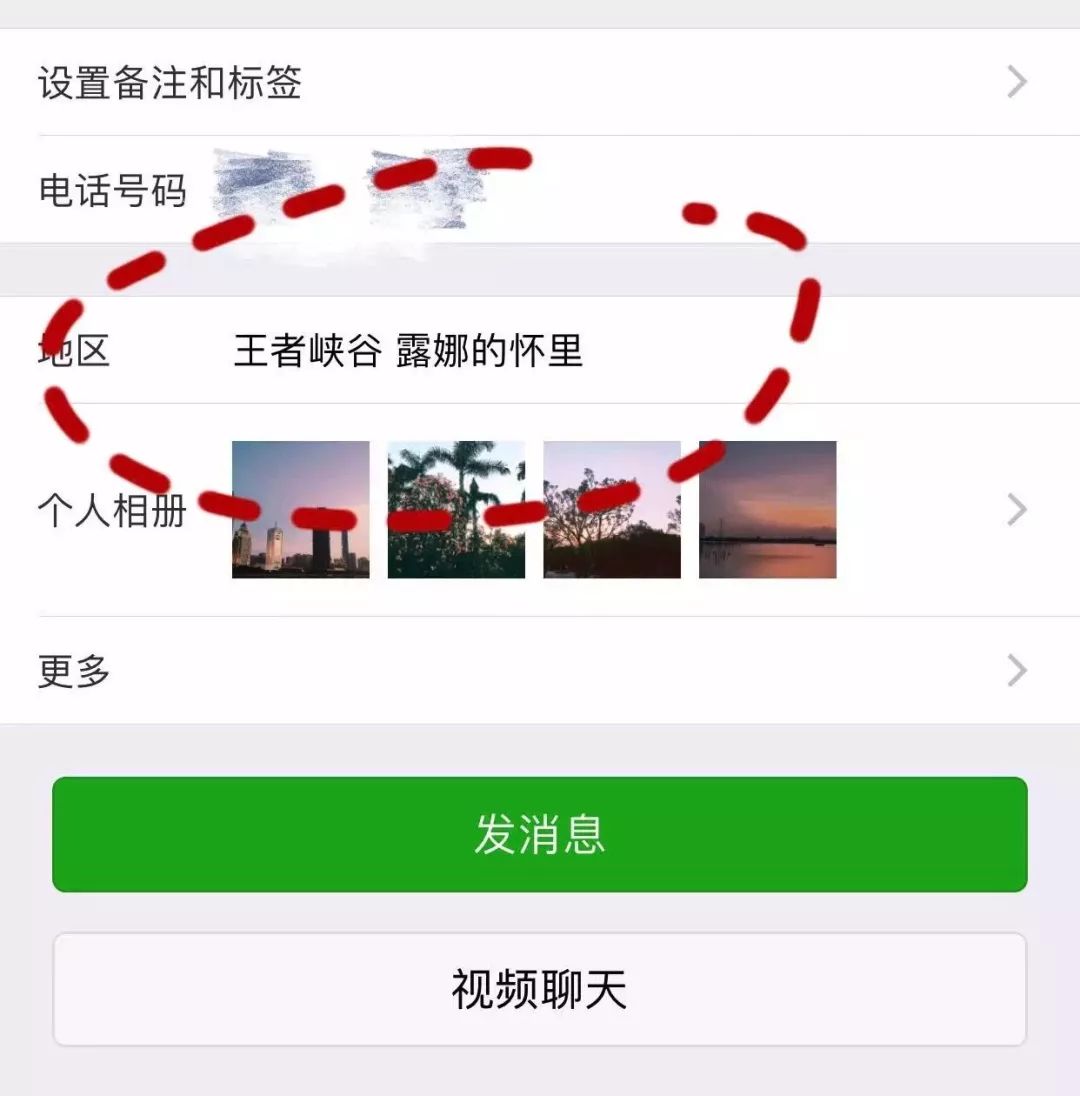The height and width of the screenshot is (1096, 1080).
Task: Open 设置备注和标签 row
Action: (x=540, y=82)
